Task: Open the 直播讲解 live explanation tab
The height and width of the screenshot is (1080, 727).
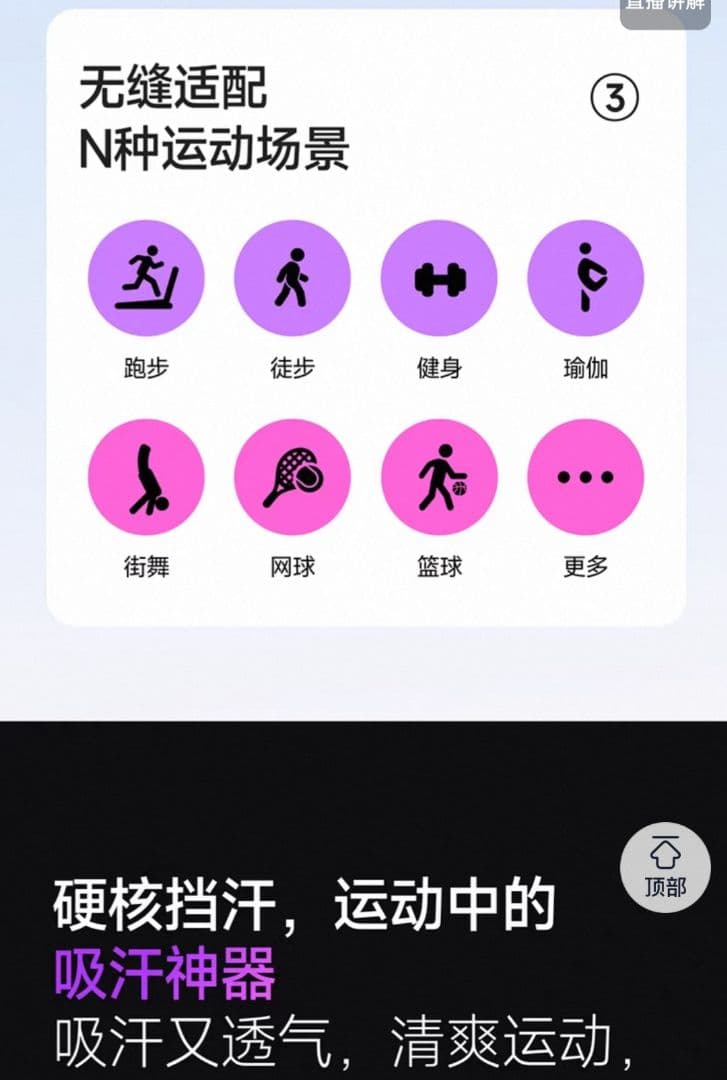Action: point(663,9)
